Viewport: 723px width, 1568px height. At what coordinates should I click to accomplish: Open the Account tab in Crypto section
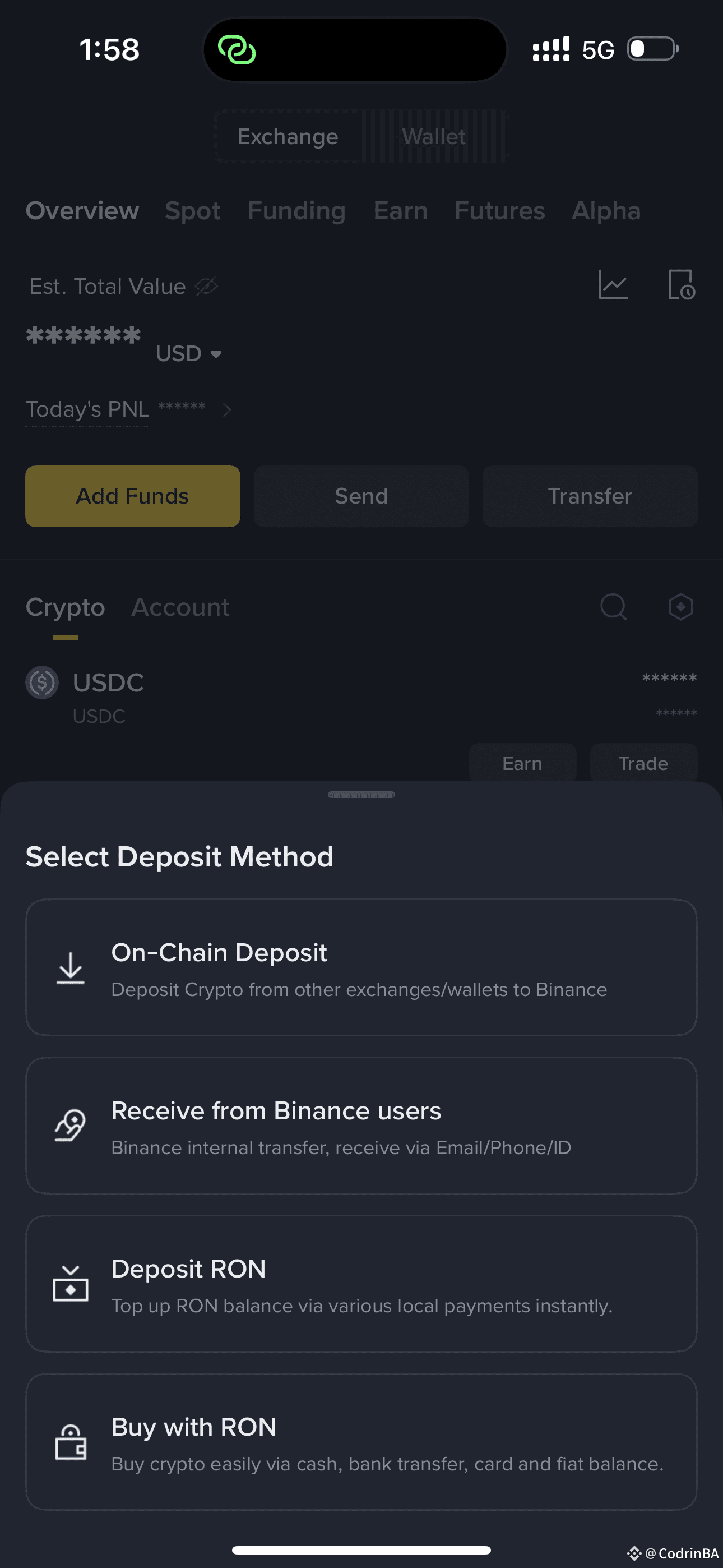(x=180, y=606)
